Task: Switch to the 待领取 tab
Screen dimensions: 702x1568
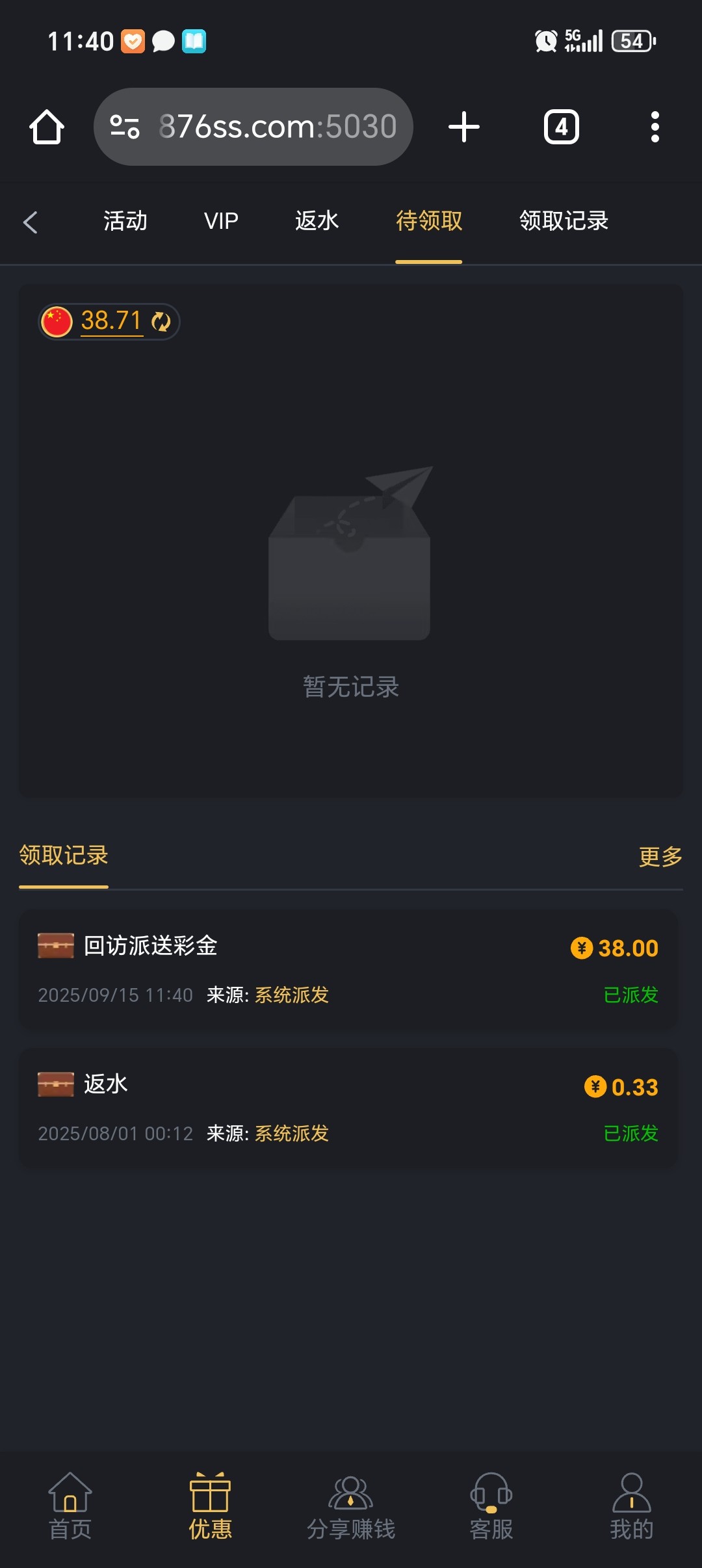Action: click(429, 222)
